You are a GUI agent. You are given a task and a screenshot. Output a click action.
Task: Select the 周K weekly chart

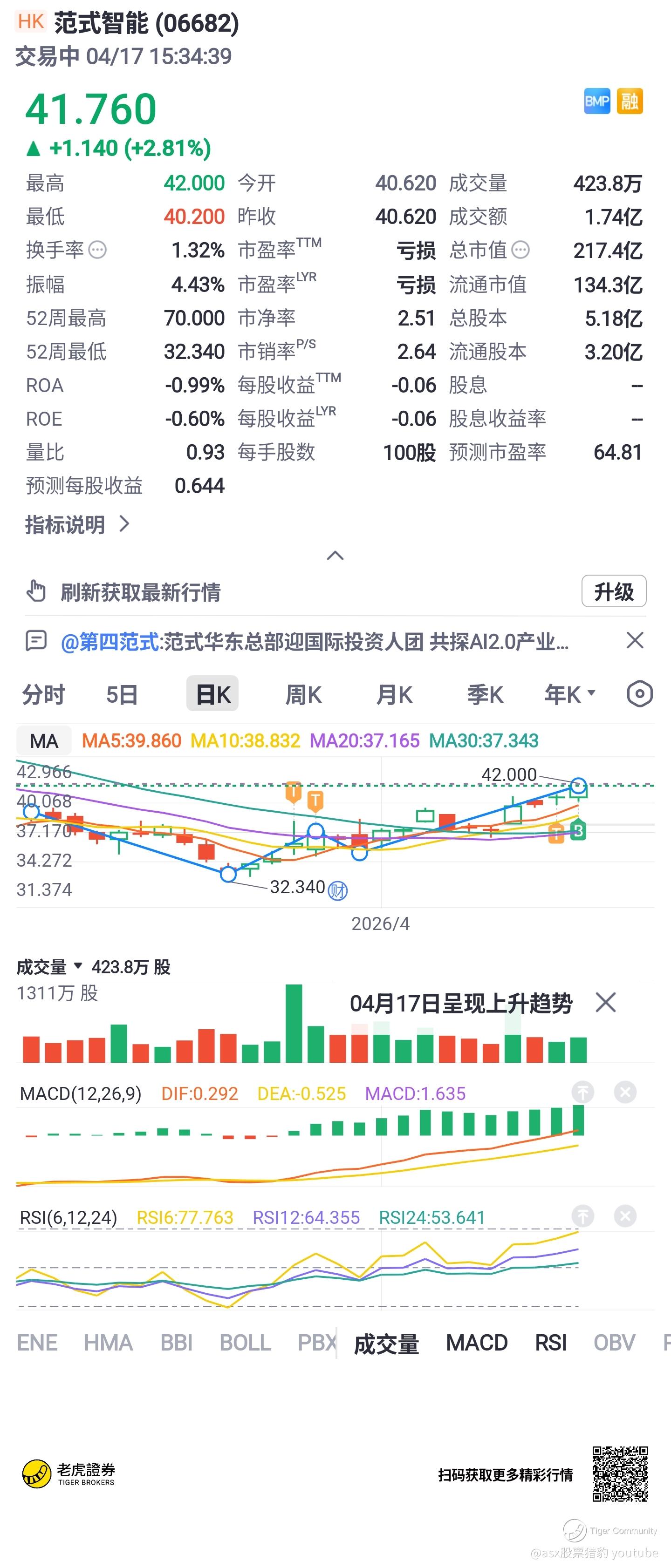coord(303,694)
